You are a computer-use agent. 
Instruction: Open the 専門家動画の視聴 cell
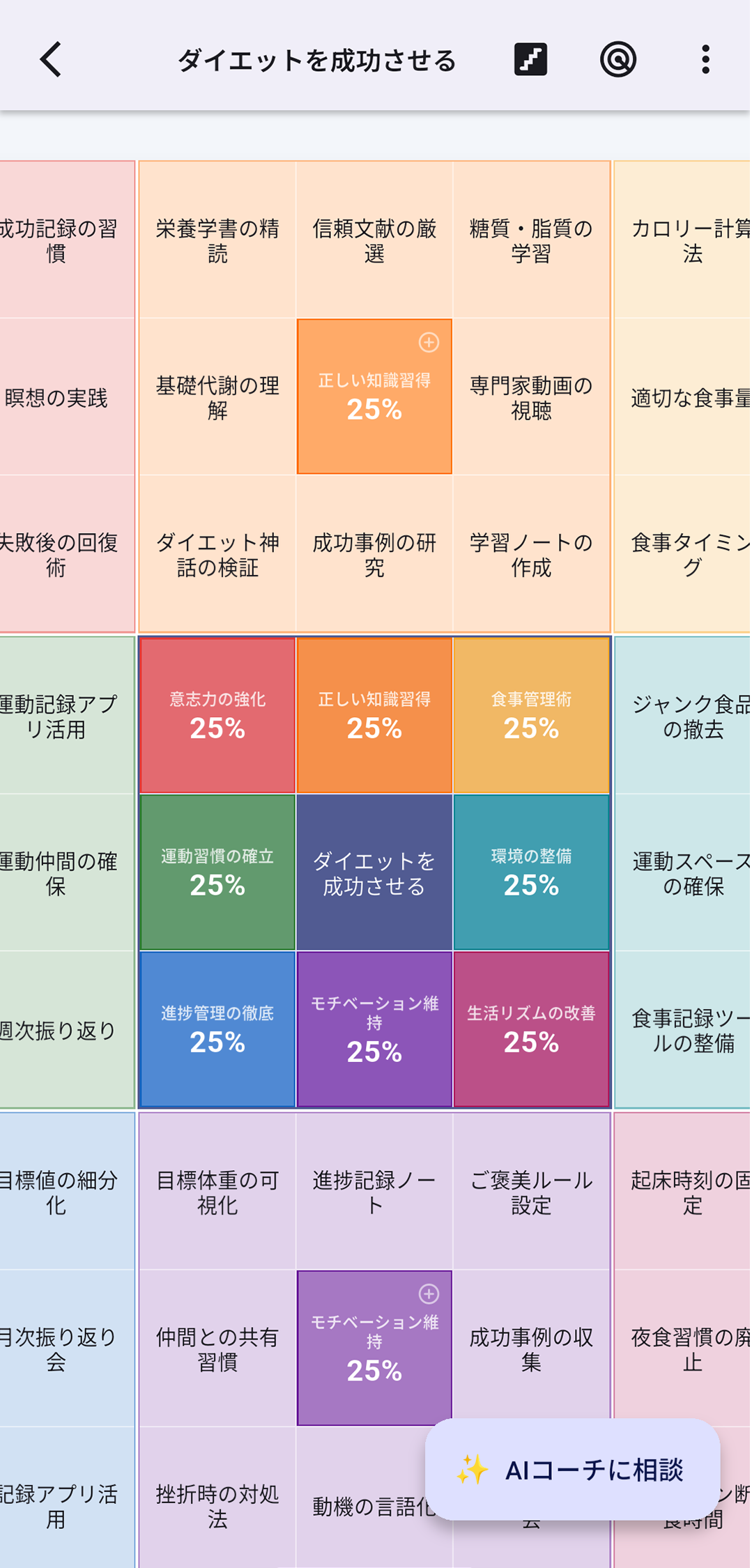[531, 397]
